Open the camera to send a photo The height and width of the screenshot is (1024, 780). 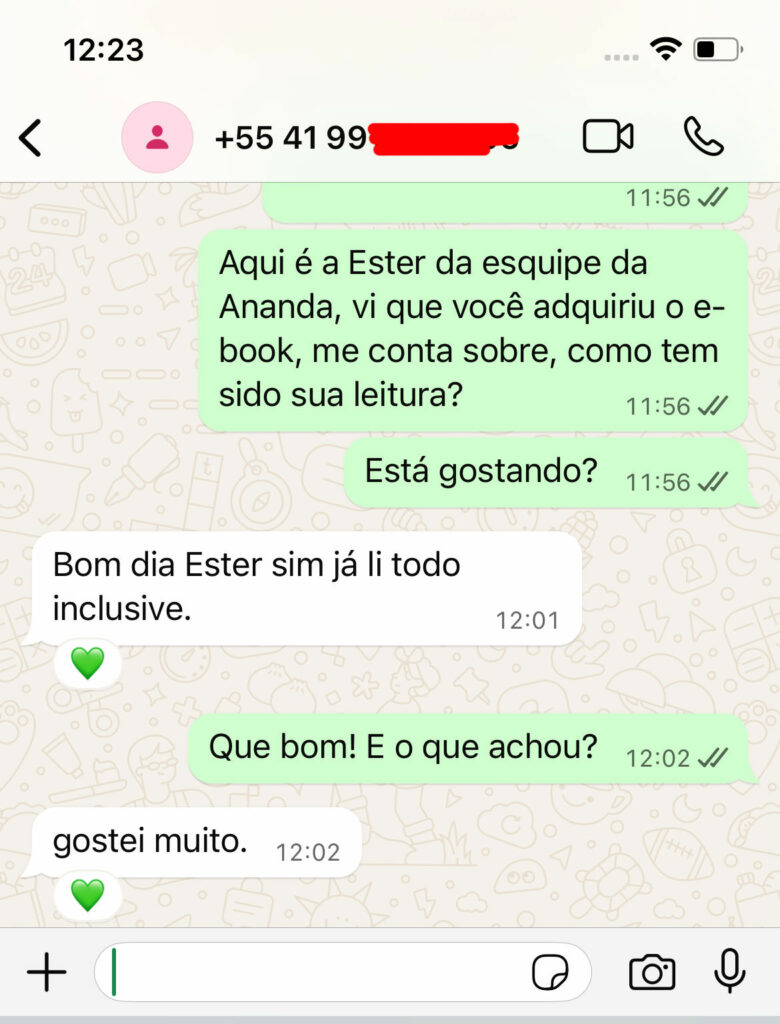click(652, 972)
